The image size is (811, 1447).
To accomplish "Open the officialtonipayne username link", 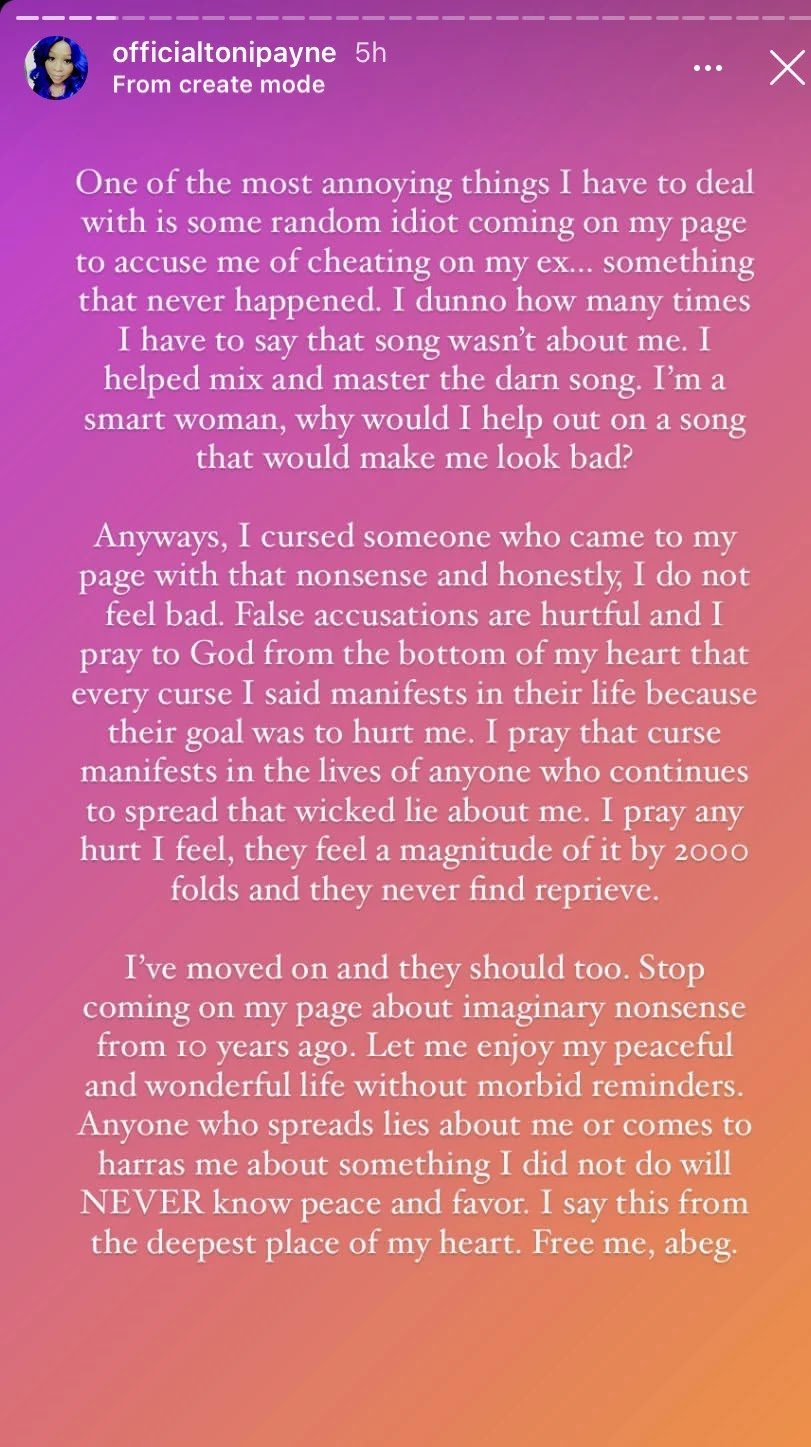I will (x=227, y=53).
